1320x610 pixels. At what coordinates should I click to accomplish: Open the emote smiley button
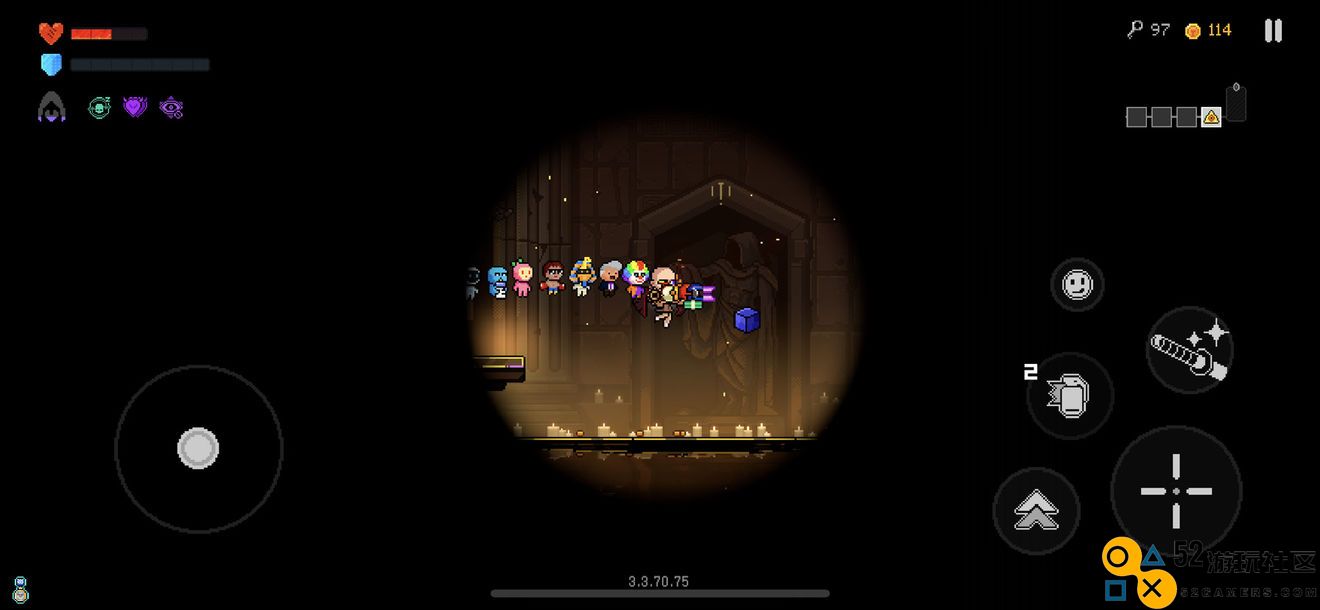point(1077,285)
